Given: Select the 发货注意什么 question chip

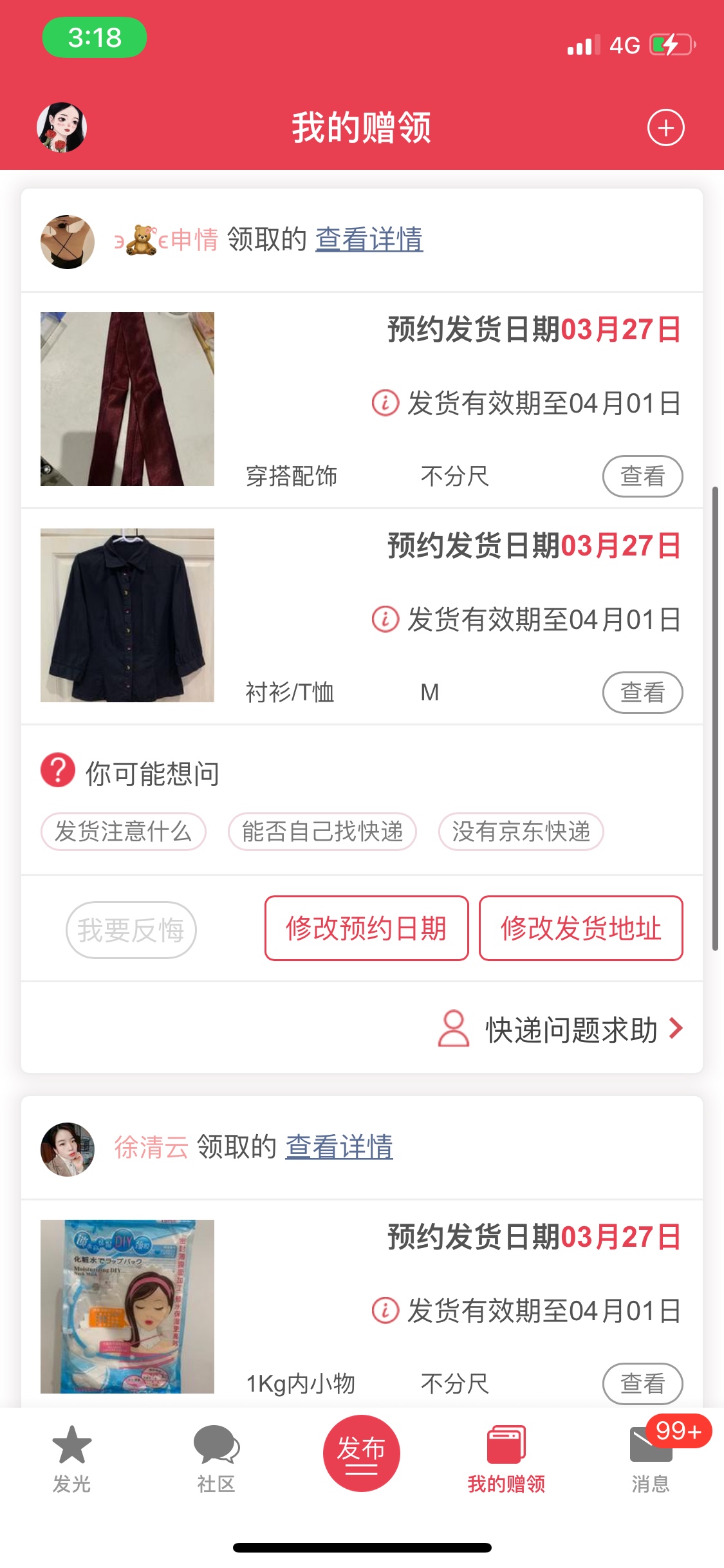Looking at the screenshot, I should coord(124,832).
